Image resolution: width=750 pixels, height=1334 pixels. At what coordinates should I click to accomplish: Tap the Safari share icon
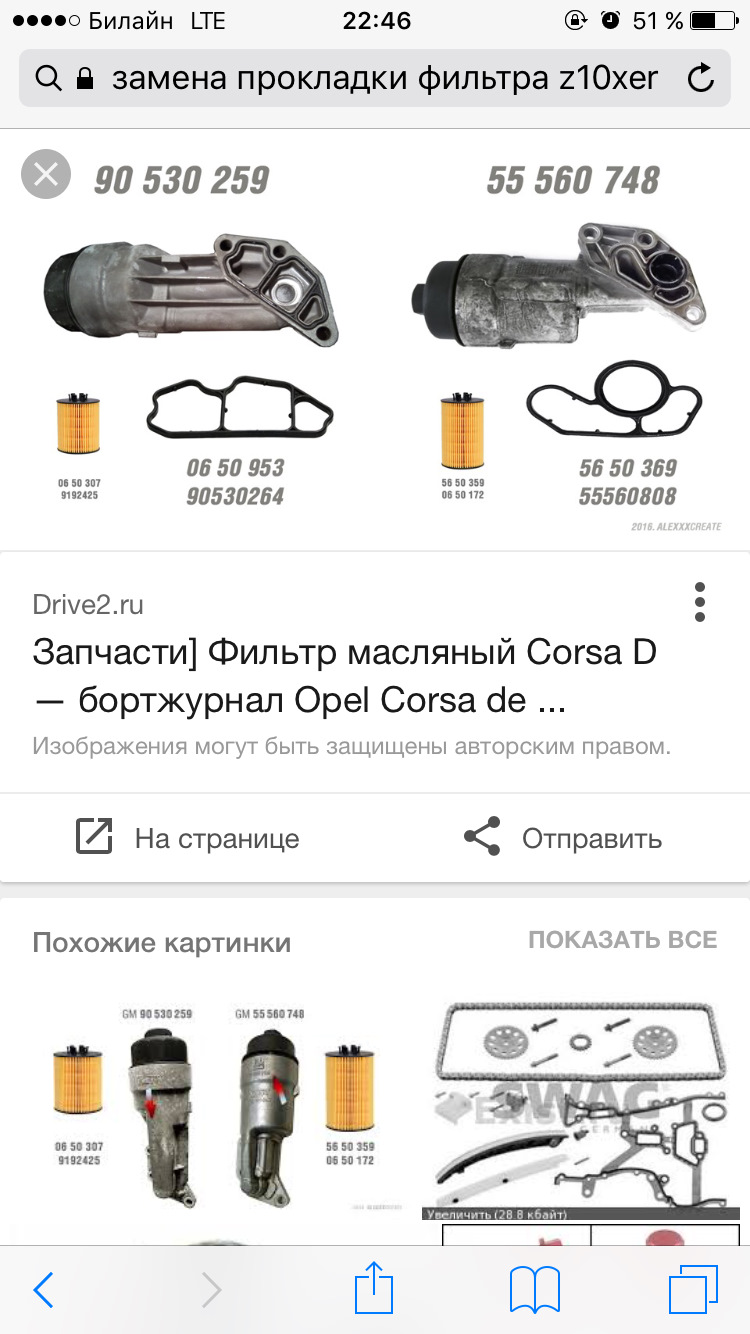374,1290
